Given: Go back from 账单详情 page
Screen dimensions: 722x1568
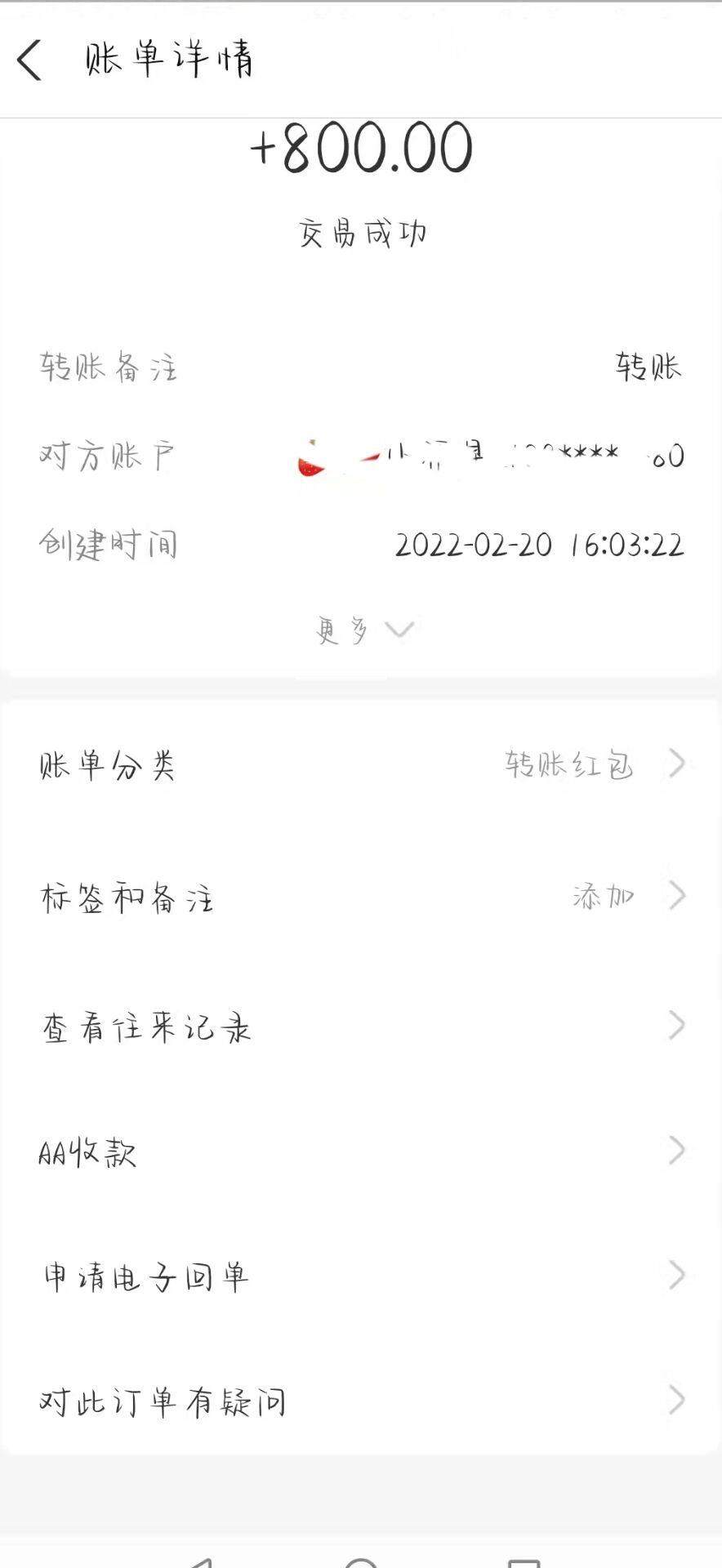Looking at the screenshot, I should pyautogui.click(x=30, y=60).
